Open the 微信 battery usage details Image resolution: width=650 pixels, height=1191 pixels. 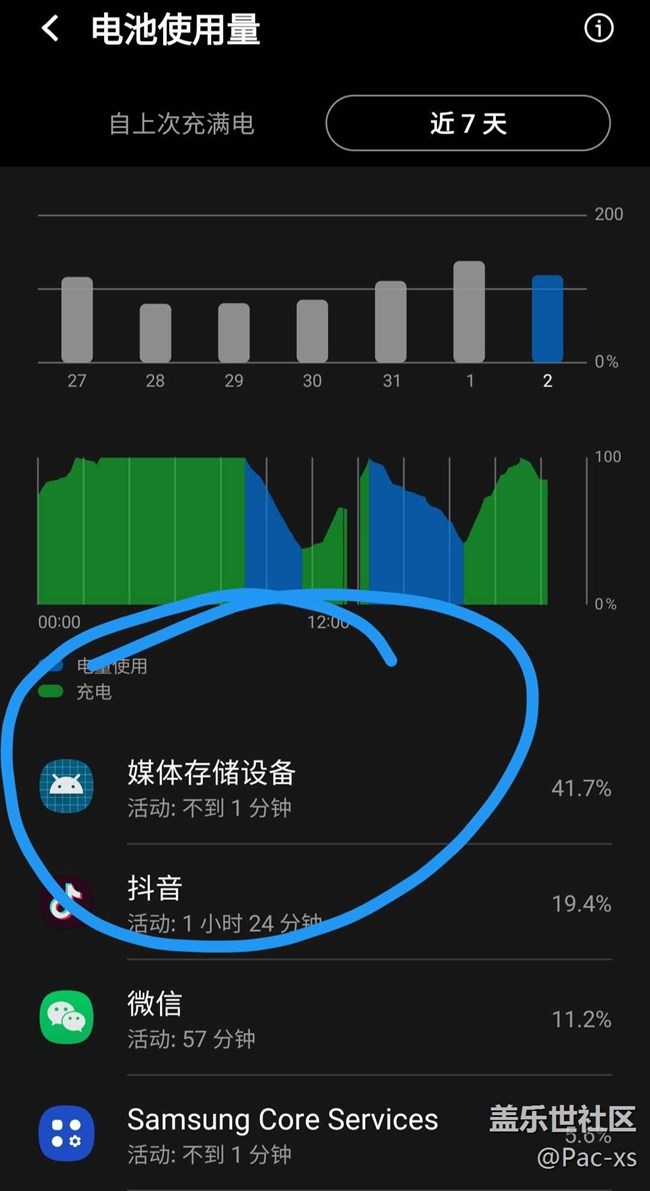pyautogui.click(x=325, y=1018)
